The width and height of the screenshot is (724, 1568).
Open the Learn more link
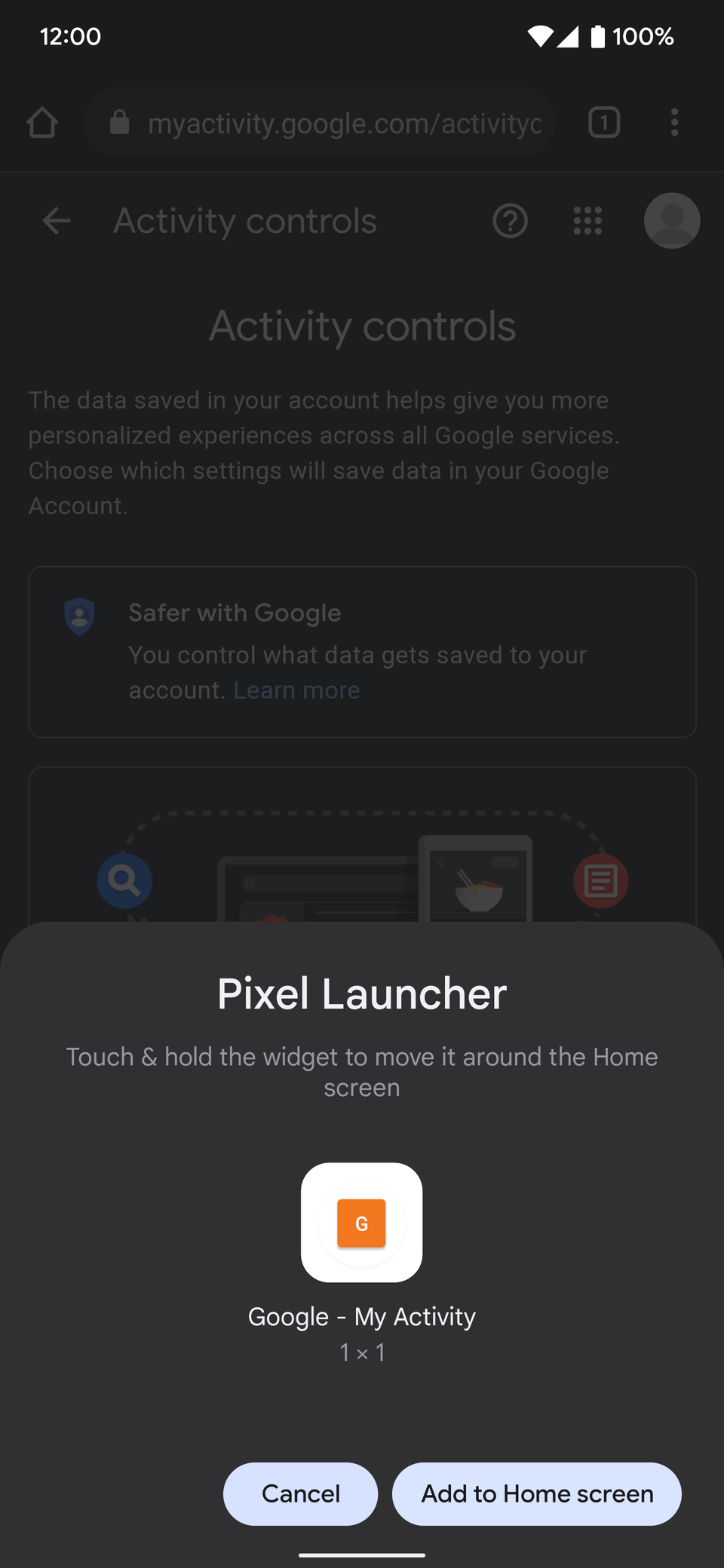[x=296, y=690]
